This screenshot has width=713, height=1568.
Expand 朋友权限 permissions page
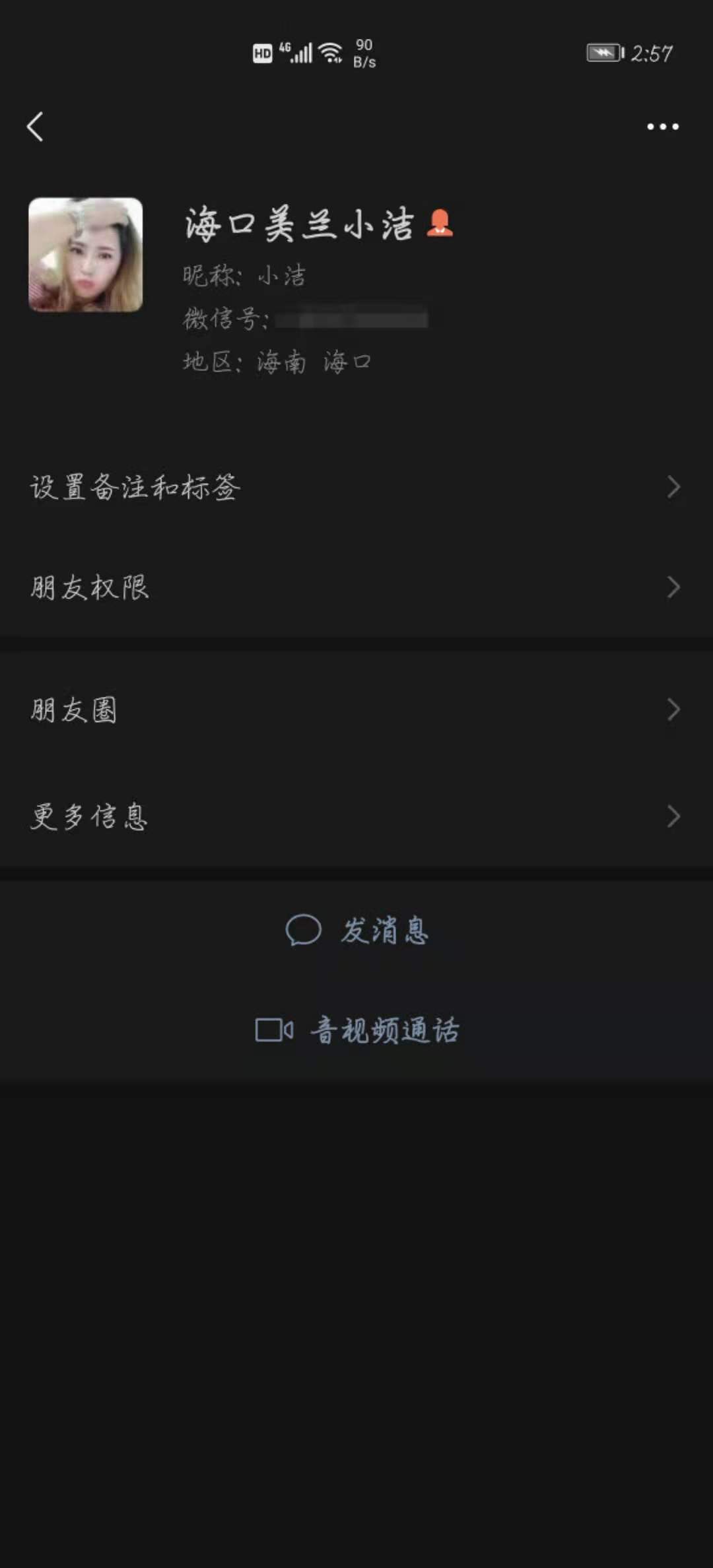pyautogui.click(x=356, y=586)
